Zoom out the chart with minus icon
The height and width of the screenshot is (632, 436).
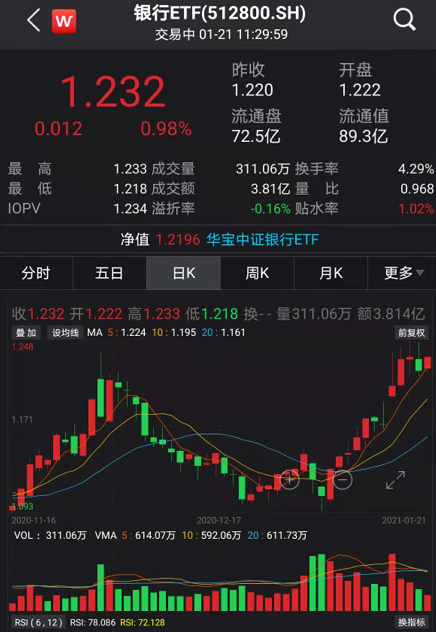(x=342, y=480)
